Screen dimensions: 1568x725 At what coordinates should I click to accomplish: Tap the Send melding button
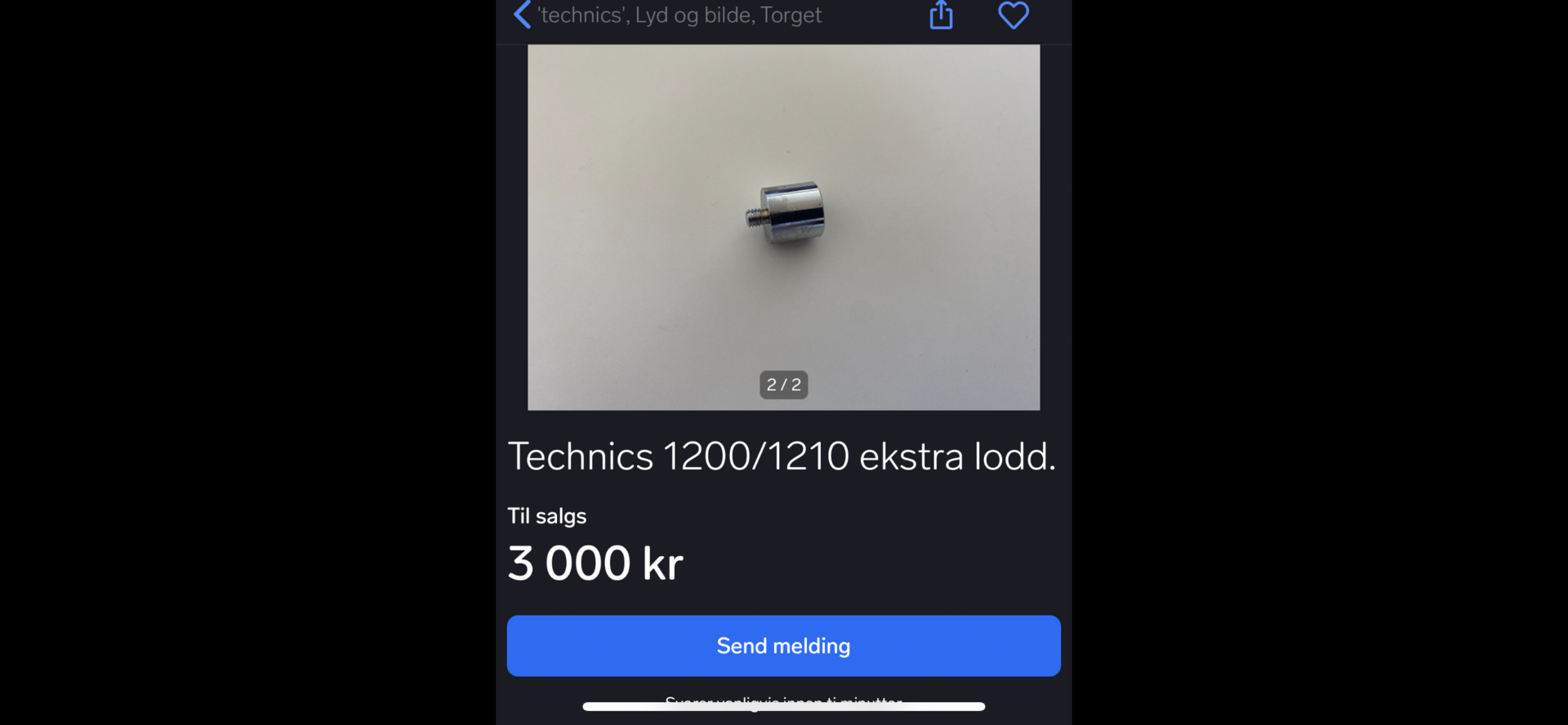pos(783,646)
